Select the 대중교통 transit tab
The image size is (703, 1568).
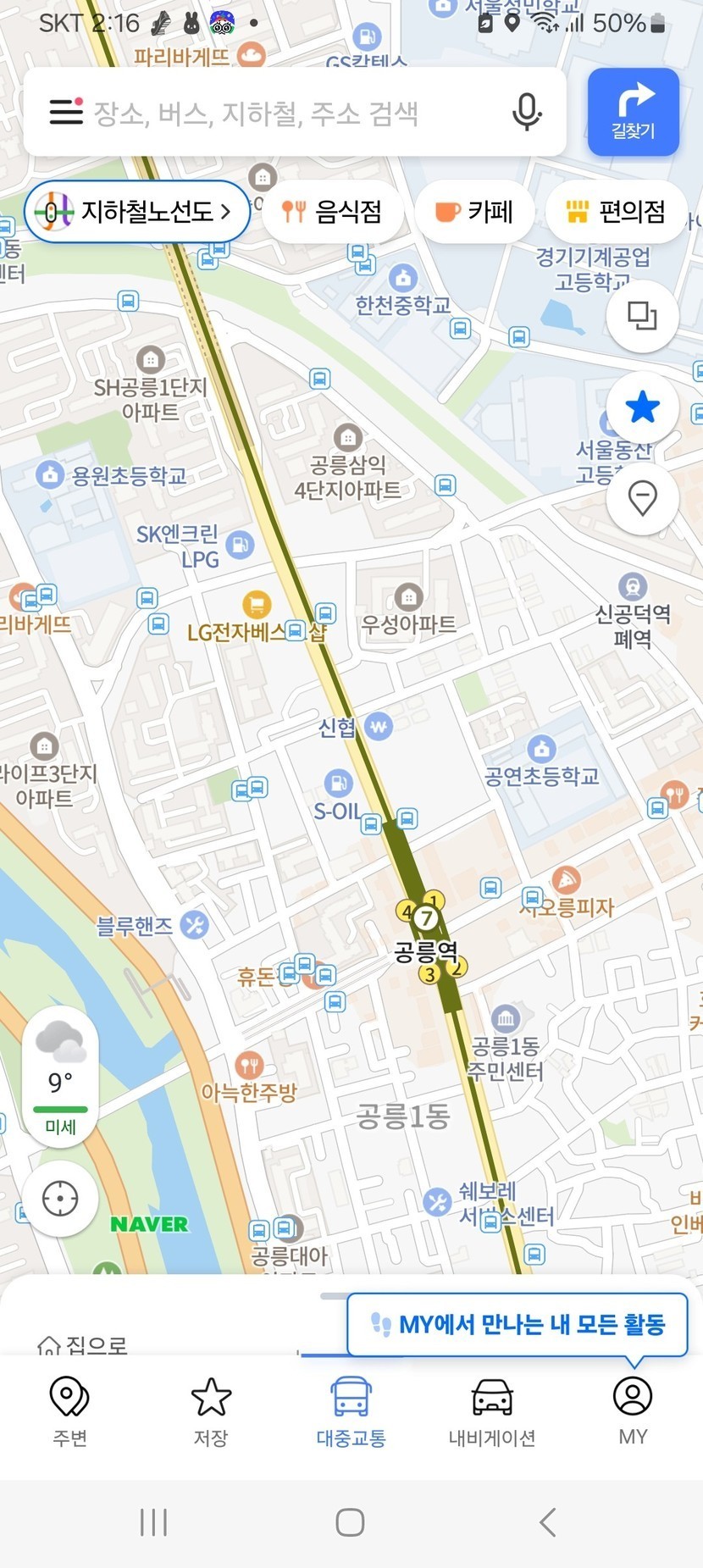(x=351, y=1412)
